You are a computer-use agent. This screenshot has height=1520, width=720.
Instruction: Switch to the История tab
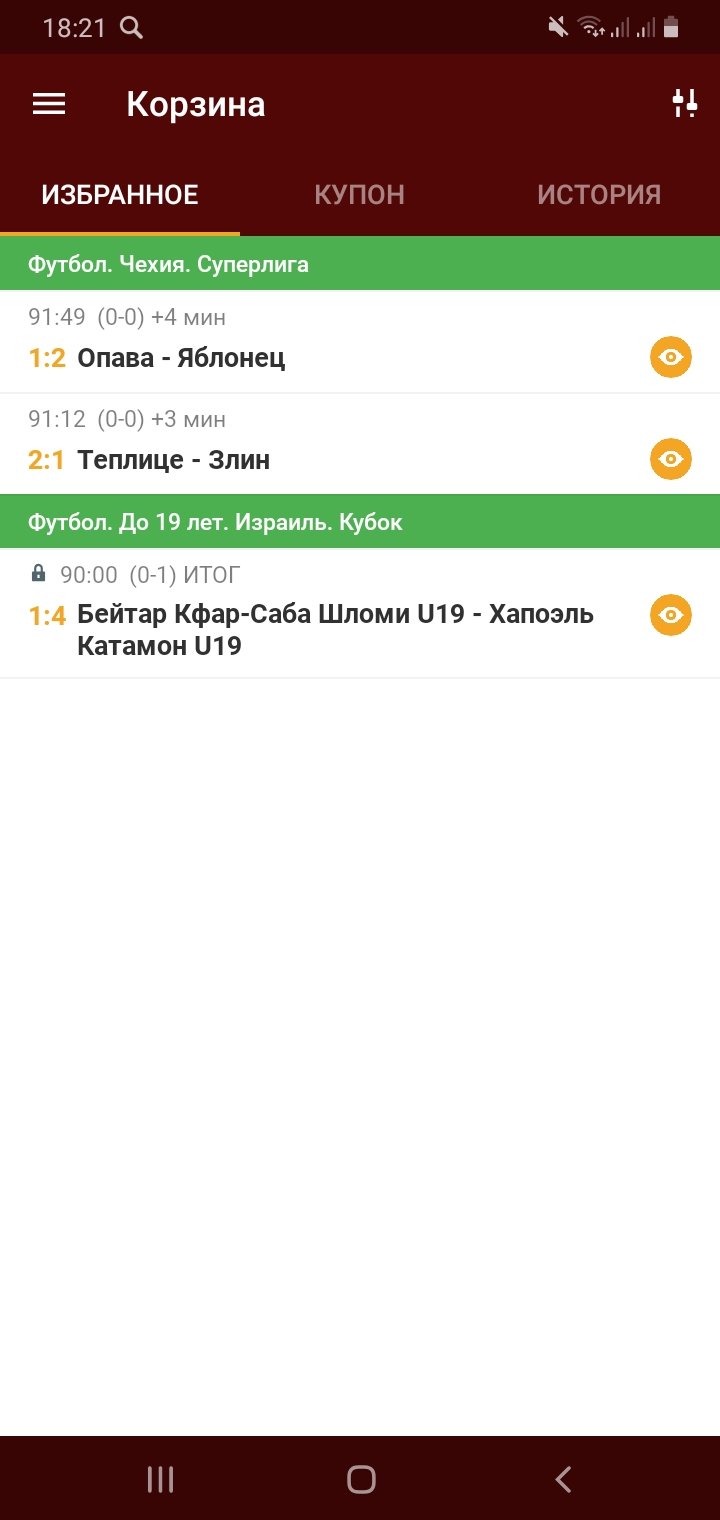click(599, 194)
